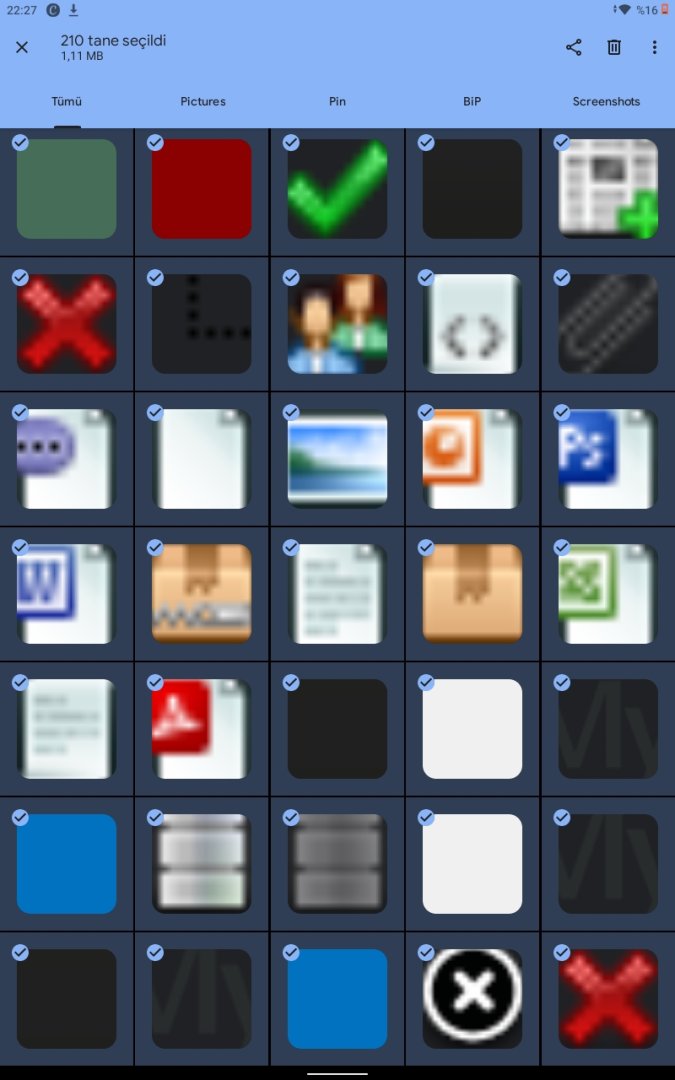The width and height of the screenshot is (675, 1080).
Task: Tap the solid dark red thumbnail
Action: click(202, 189)
